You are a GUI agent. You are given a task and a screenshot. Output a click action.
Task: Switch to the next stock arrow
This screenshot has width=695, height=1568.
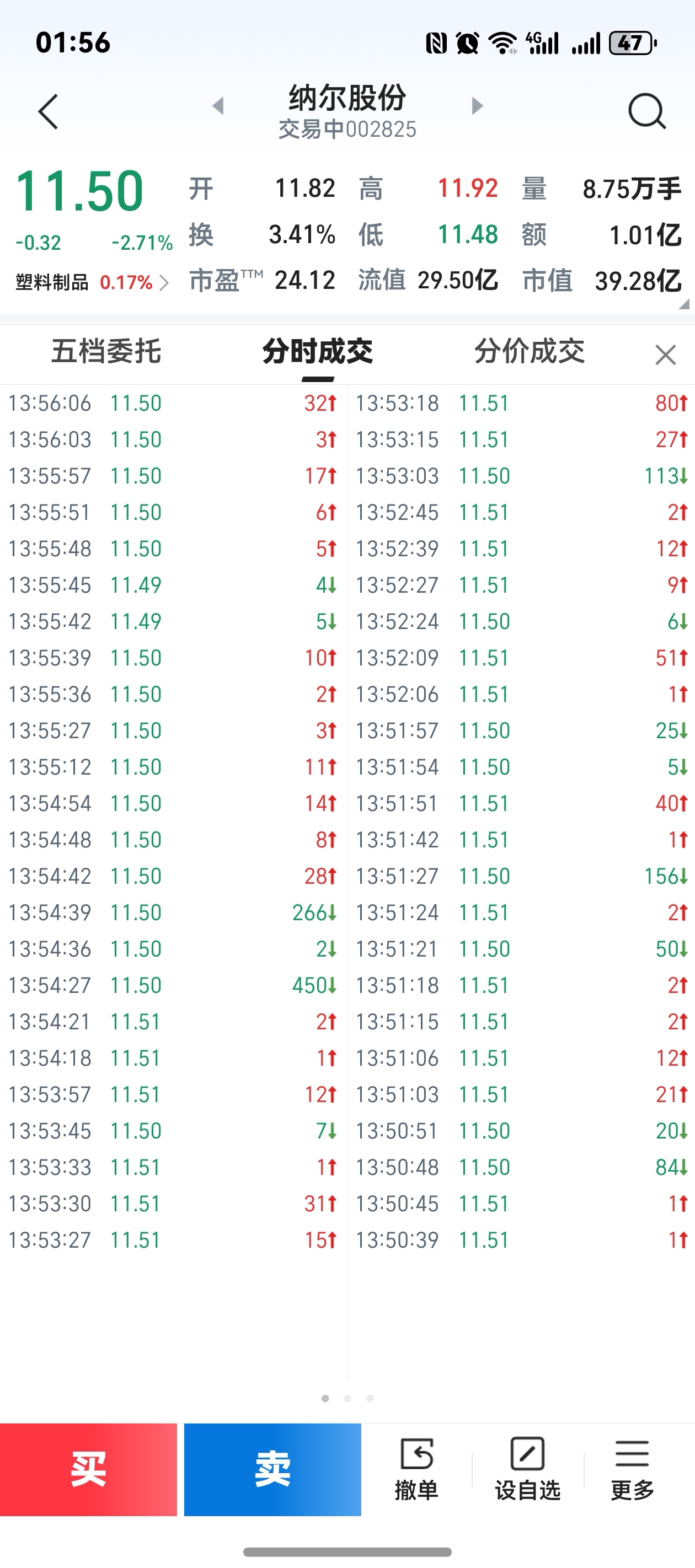pyautogui.click(x=478, y=106)
